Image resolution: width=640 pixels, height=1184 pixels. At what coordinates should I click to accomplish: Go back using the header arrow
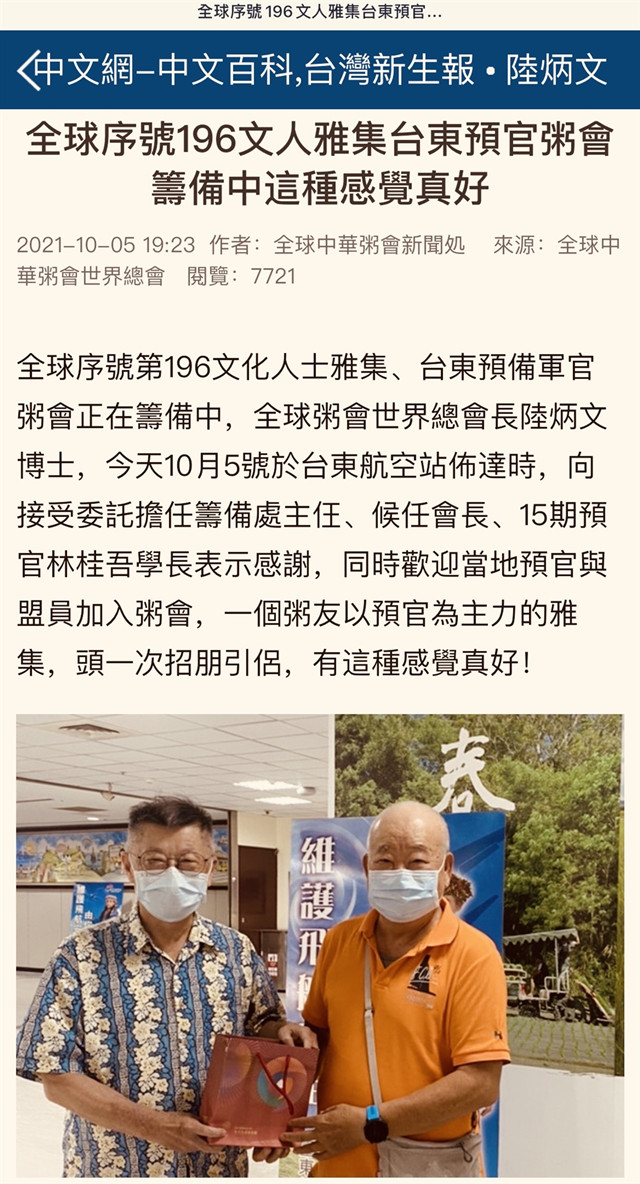[x=27, y=70]
